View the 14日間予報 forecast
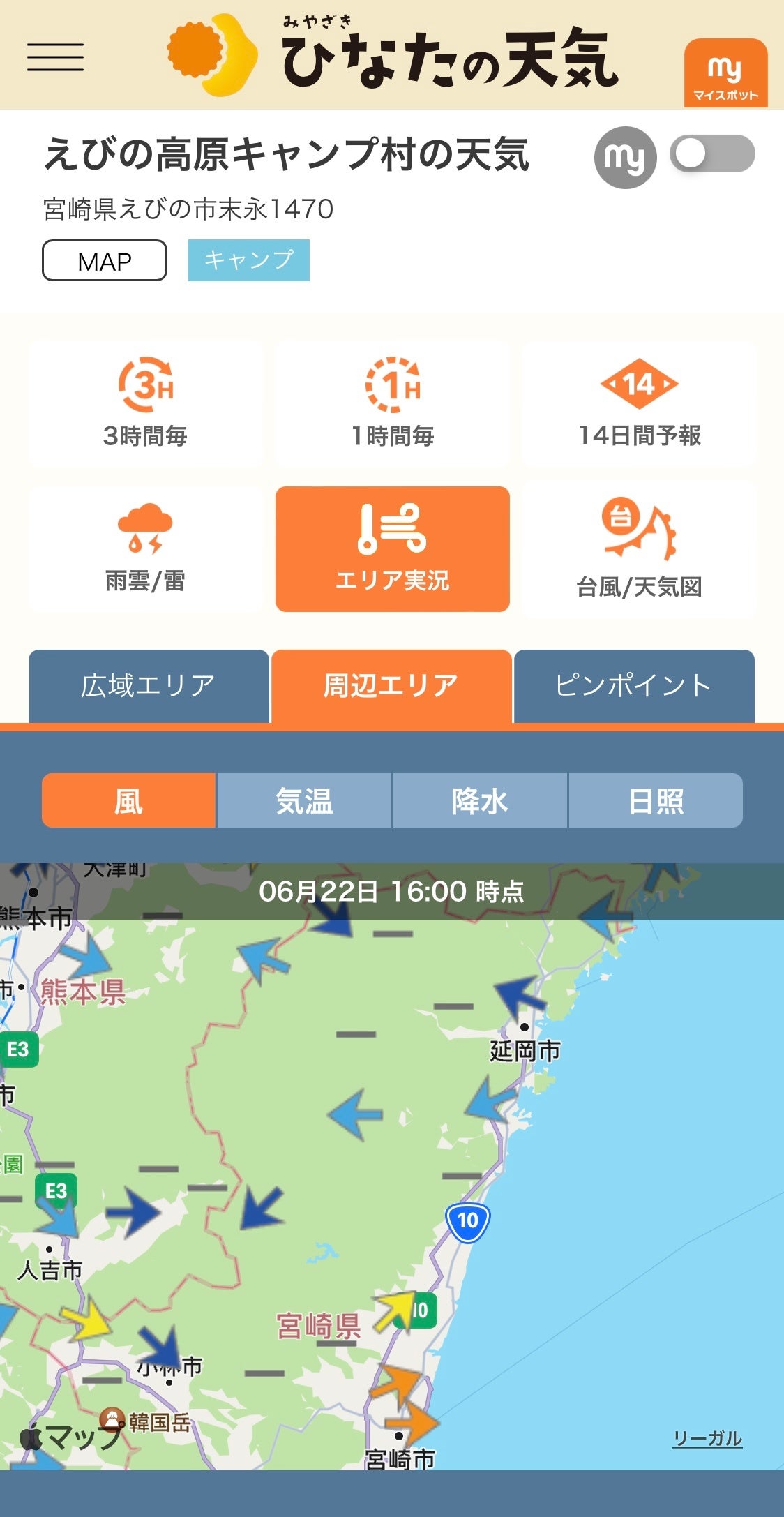This screenshot has width=784, height=1517. click(x=639, y=404)
